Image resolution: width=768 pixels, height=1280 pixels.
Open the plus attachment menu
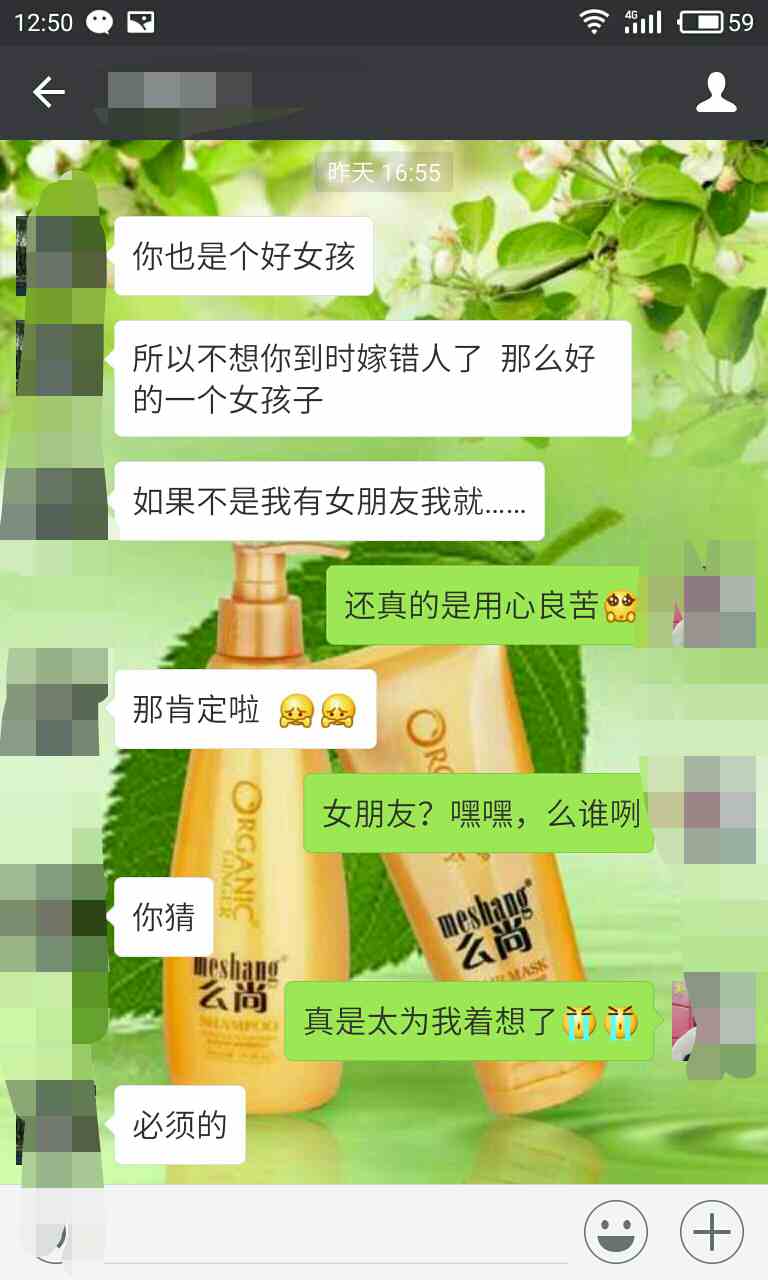711,1233
